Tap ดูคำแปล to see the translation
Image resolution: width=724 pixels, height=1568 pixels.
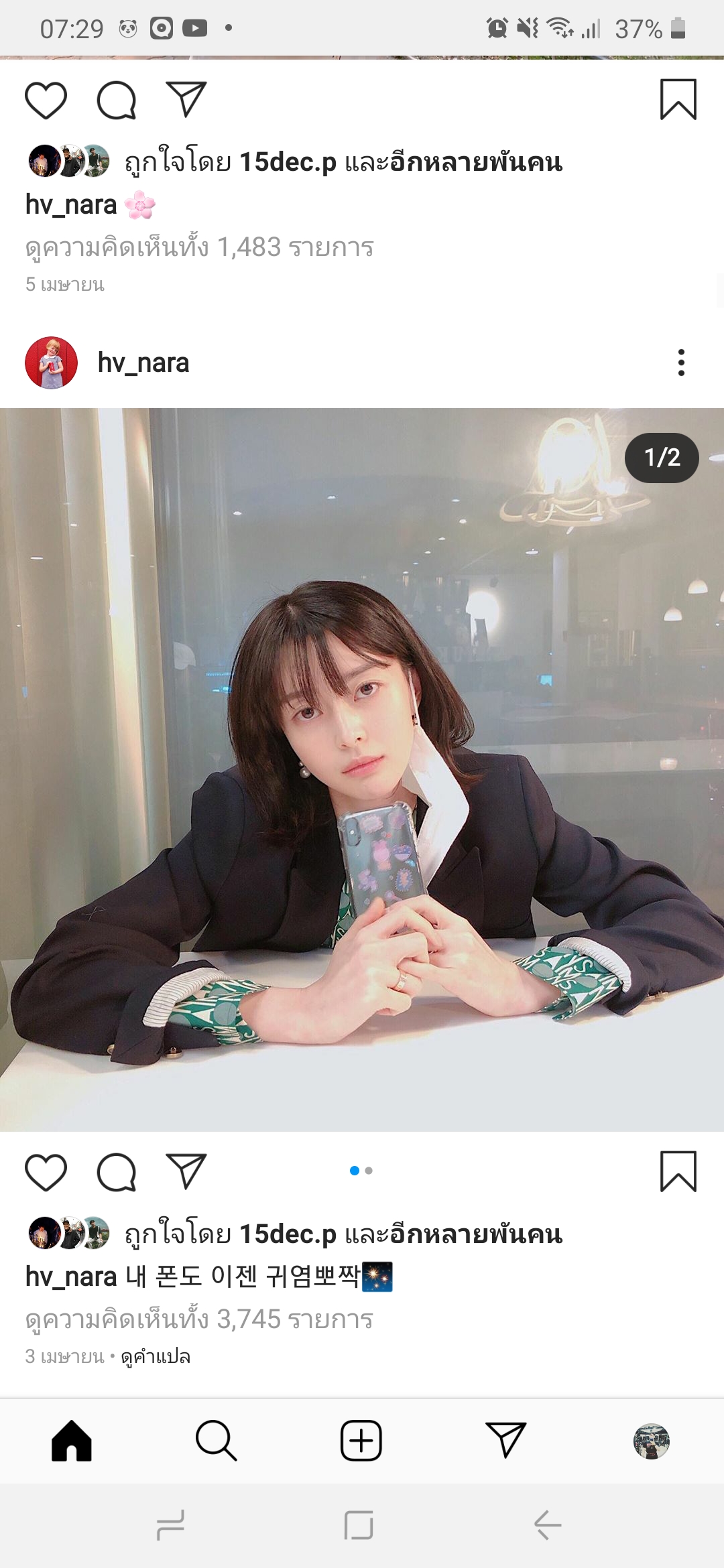(156, 1357)
